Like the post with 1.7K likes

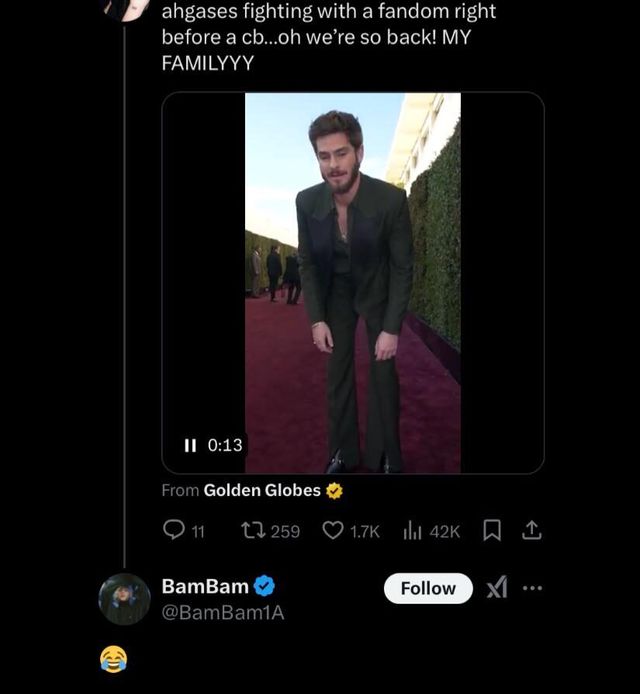point(333,531)
